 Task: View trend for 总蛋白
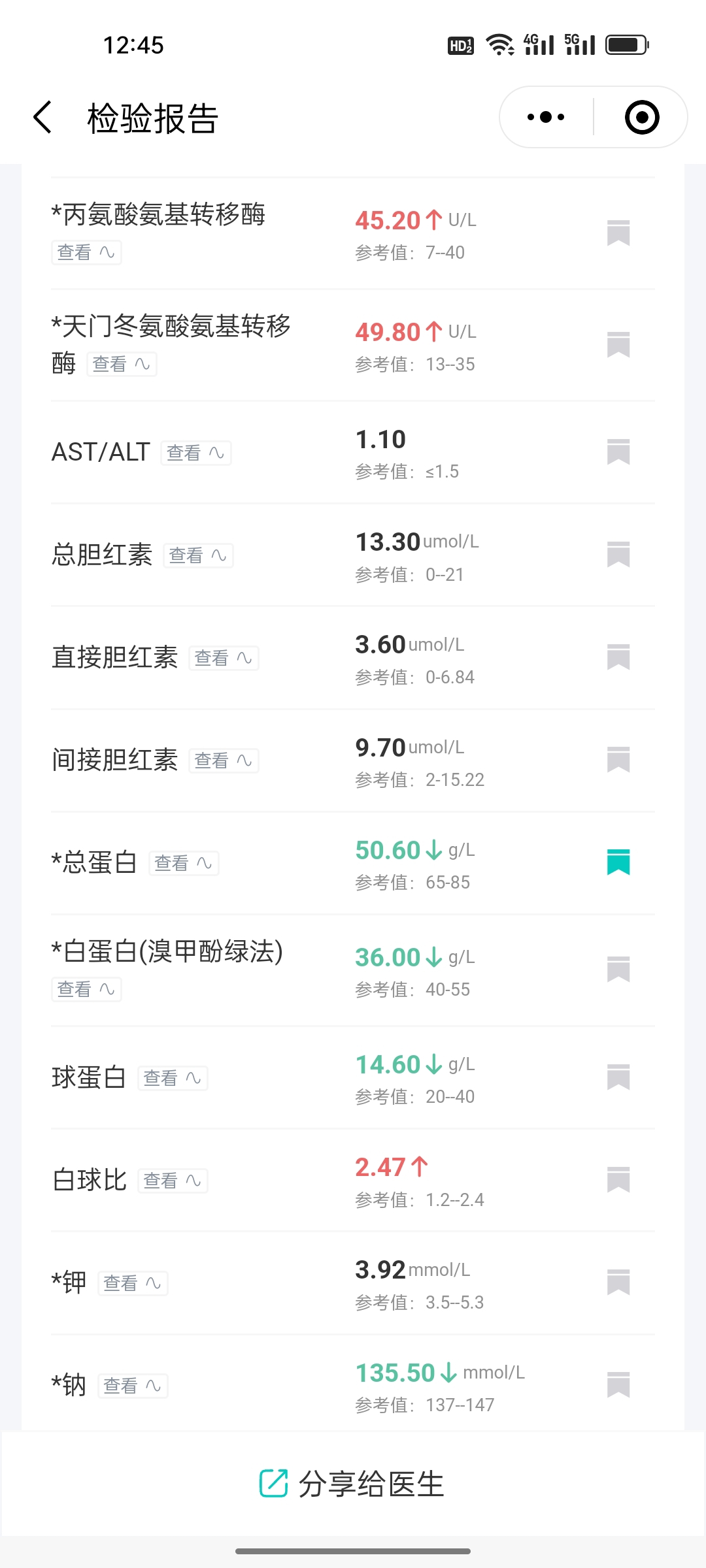pyautogui.click(x=184, y=863)
